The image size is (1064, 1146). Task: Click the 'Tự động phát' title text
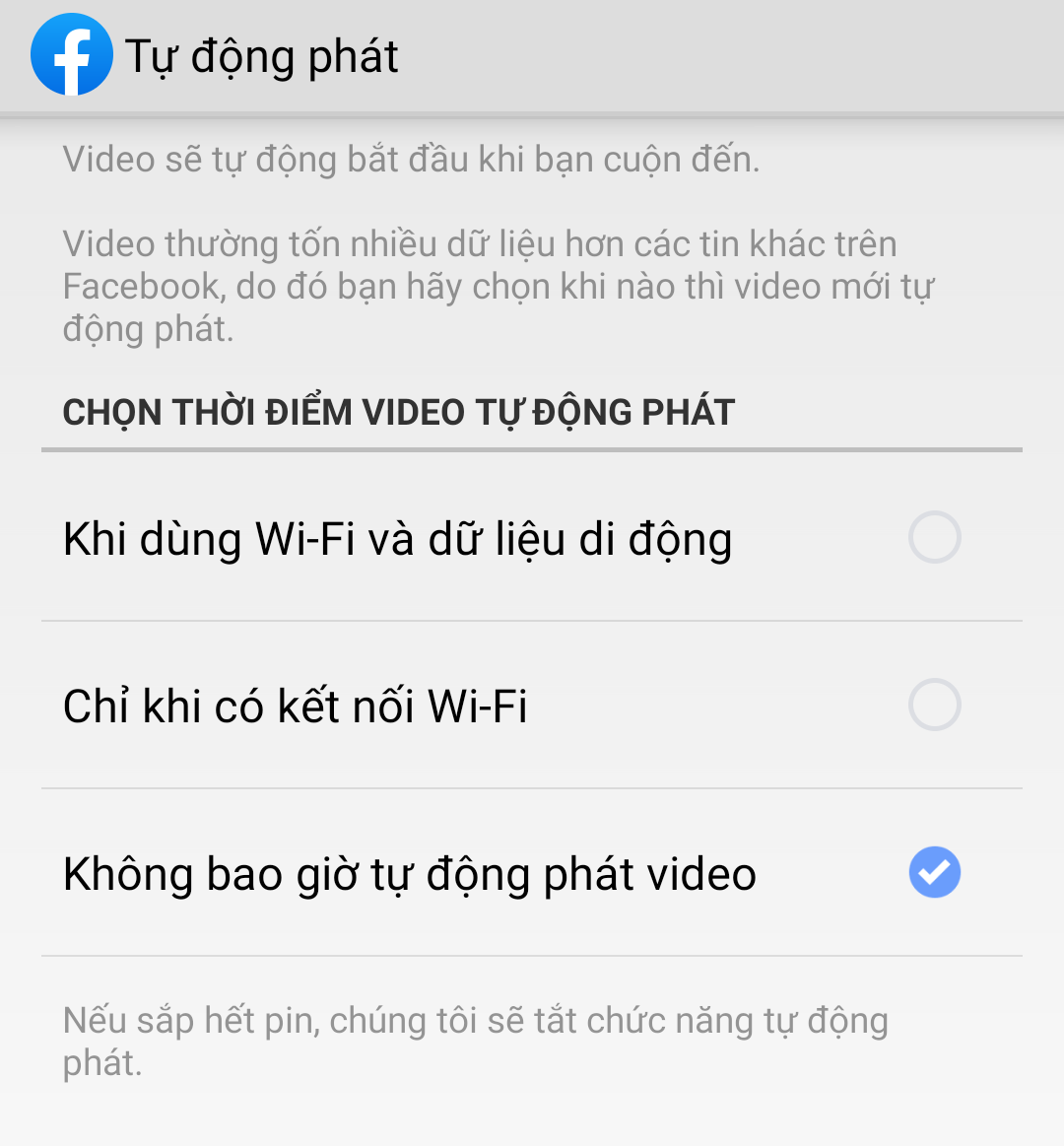pos(262,56)
